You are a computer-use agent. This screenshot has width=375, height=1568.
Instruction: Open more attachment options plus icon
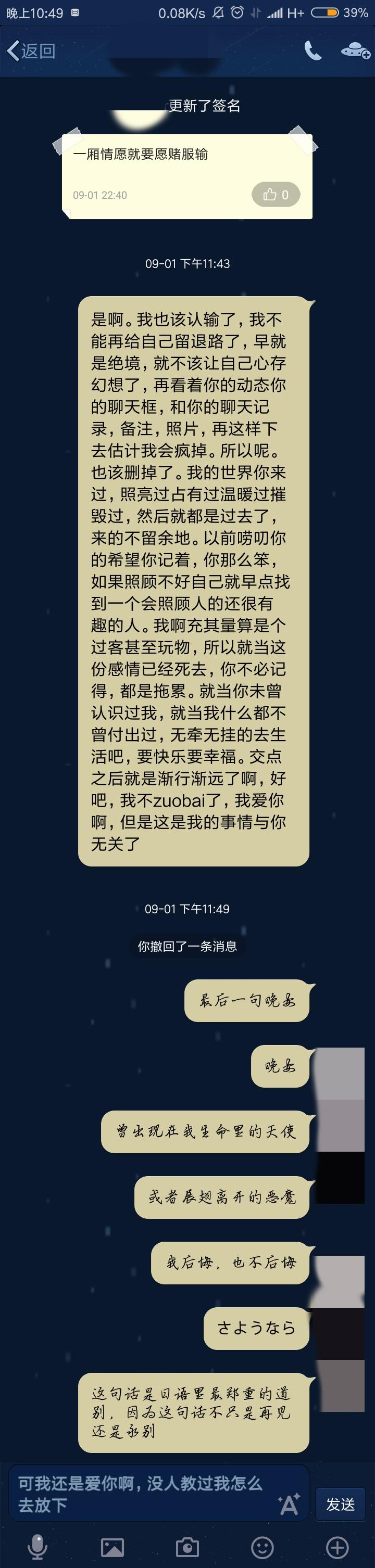(x=337, y=1547)
